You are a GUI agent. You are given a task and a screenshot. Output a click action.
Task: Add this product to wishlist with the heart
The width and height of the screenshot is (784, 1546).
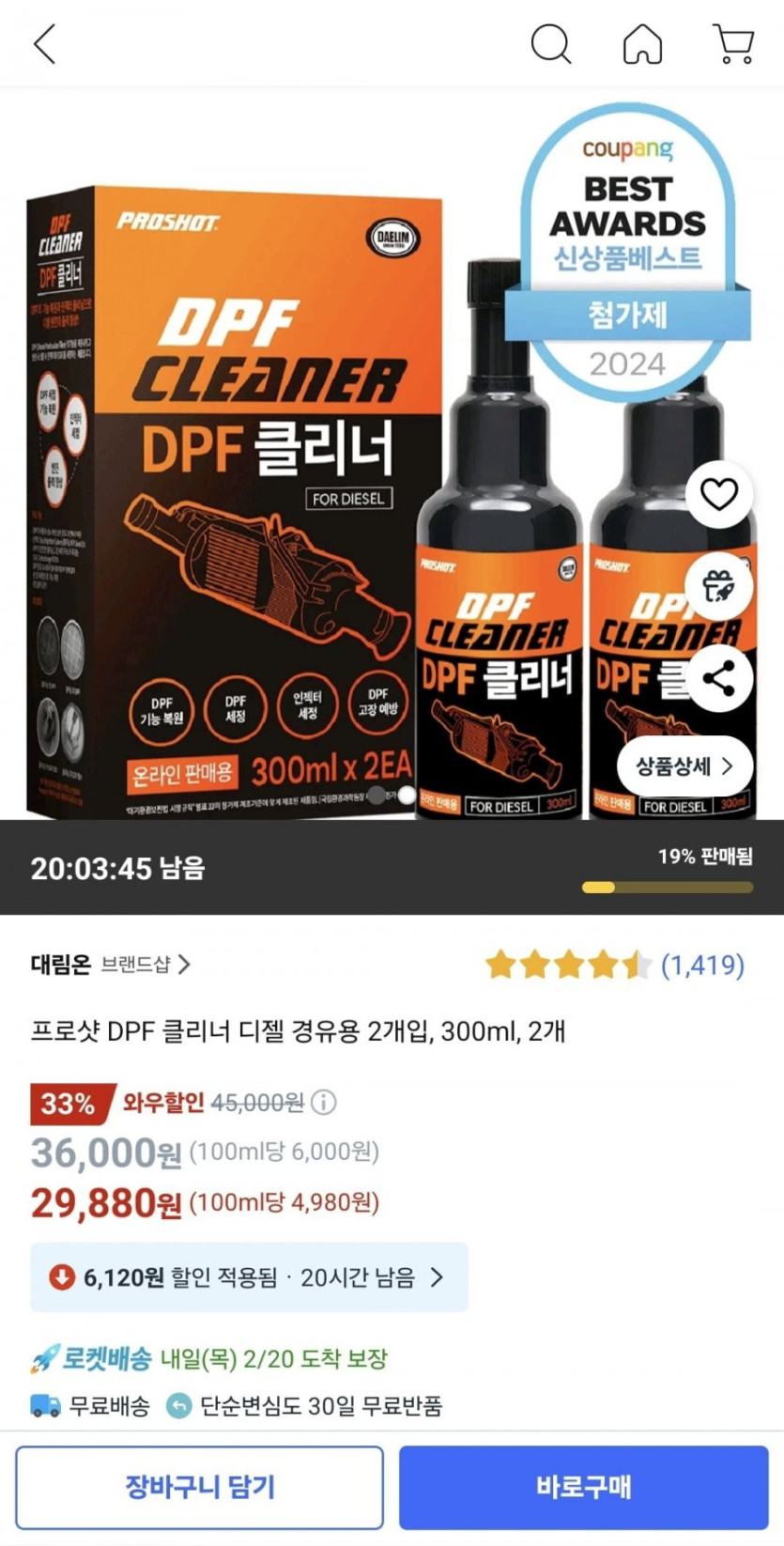pos(719,494)
